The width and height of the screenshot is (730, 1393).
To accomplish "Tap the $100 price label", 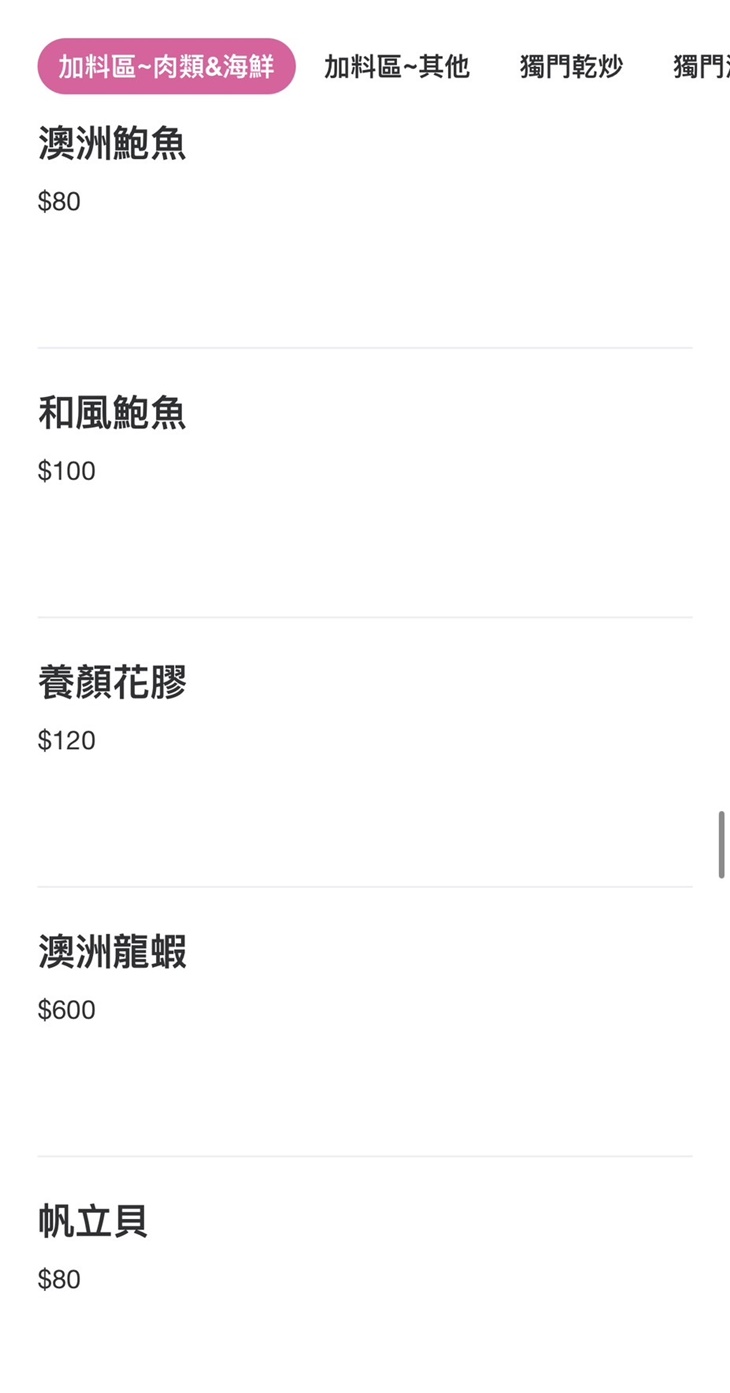I will click(66, 471).
